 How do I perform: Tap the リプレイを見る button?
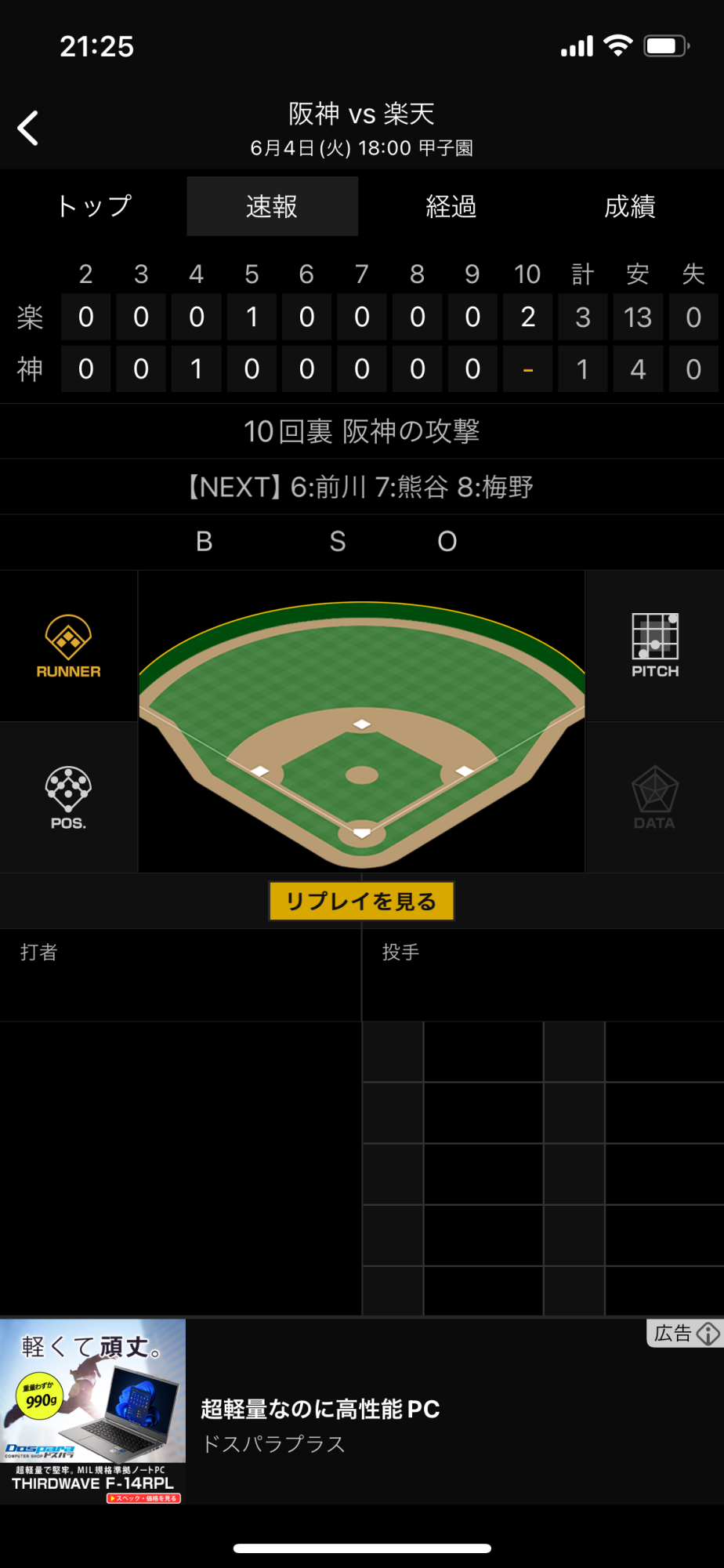coord(361,901)
